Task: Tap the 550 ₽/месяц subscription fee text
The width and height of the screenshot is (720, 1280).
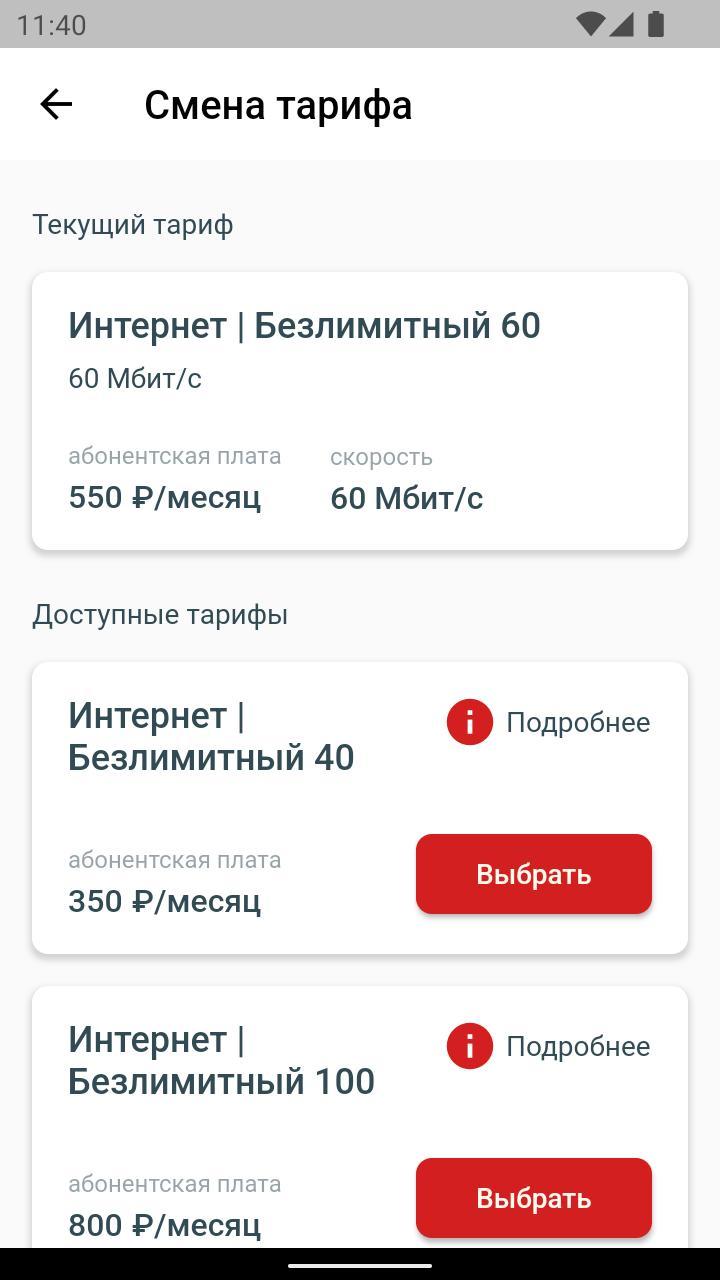Action: pos(165,497)
